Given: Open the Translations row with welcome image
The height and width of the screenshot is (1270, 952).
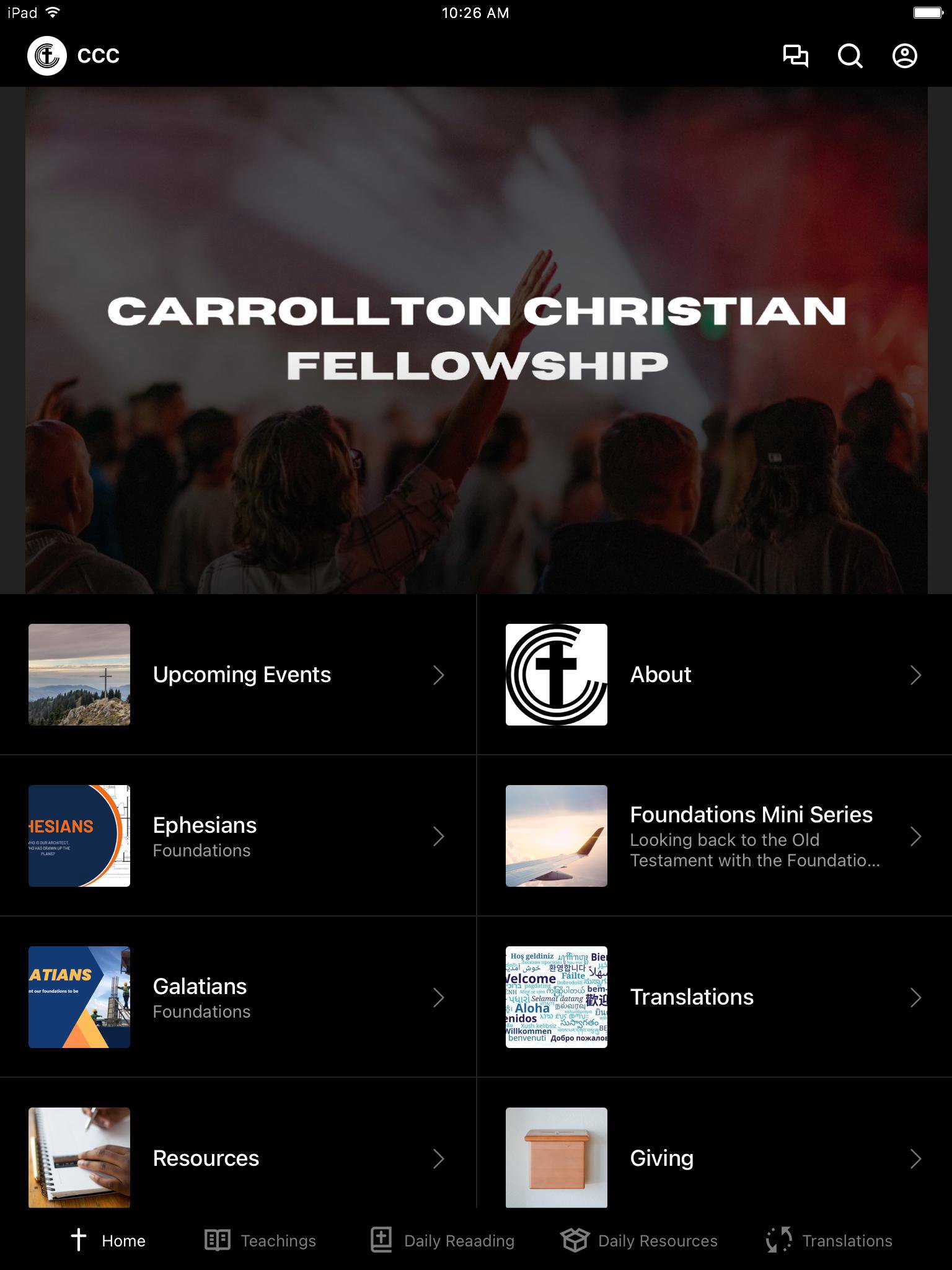Looking at the screenshot, I should 714,997.
